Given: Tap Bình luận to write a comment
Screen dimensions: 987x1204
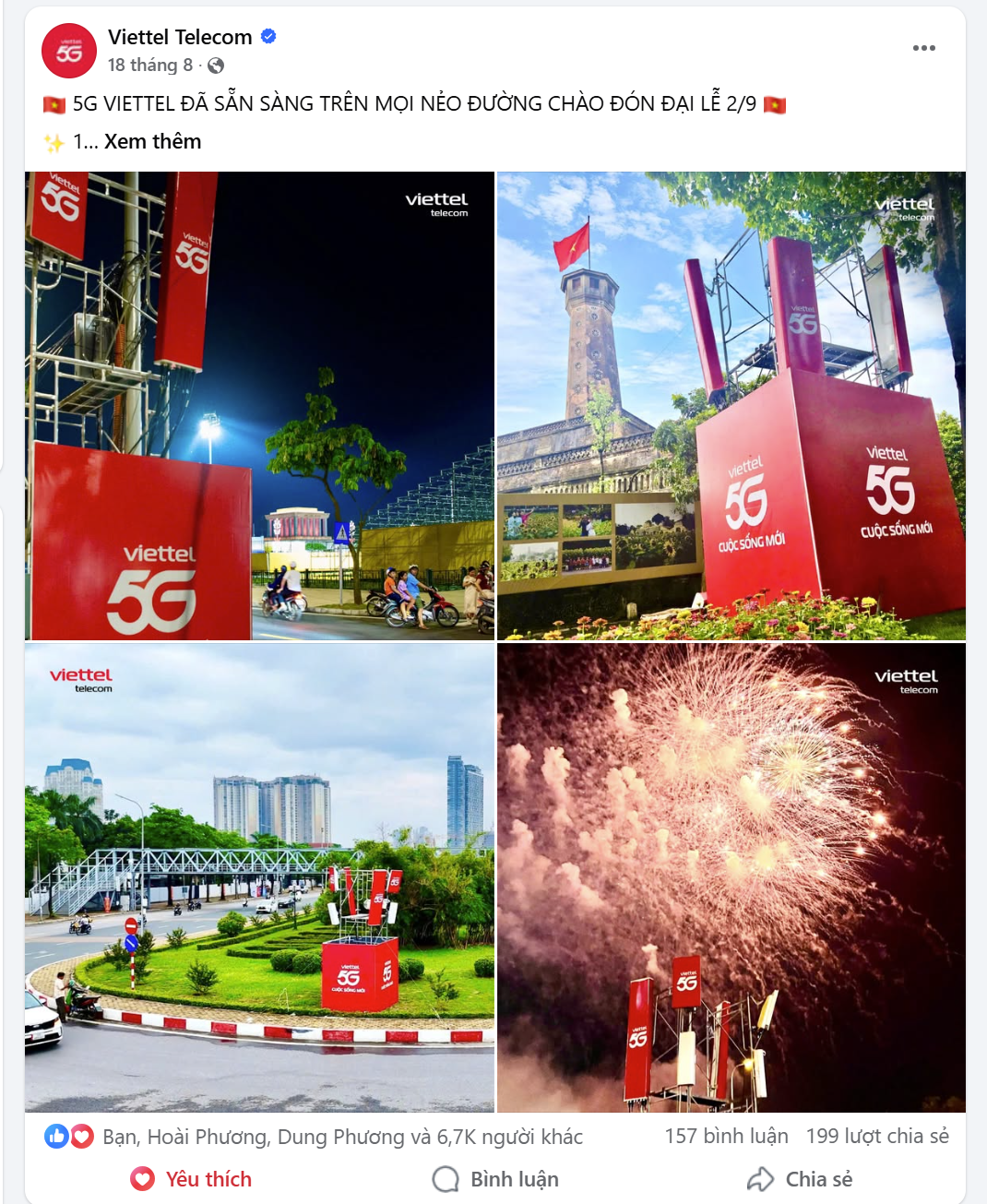Looking at the screenshot, I should click(x=495, y=1179).
